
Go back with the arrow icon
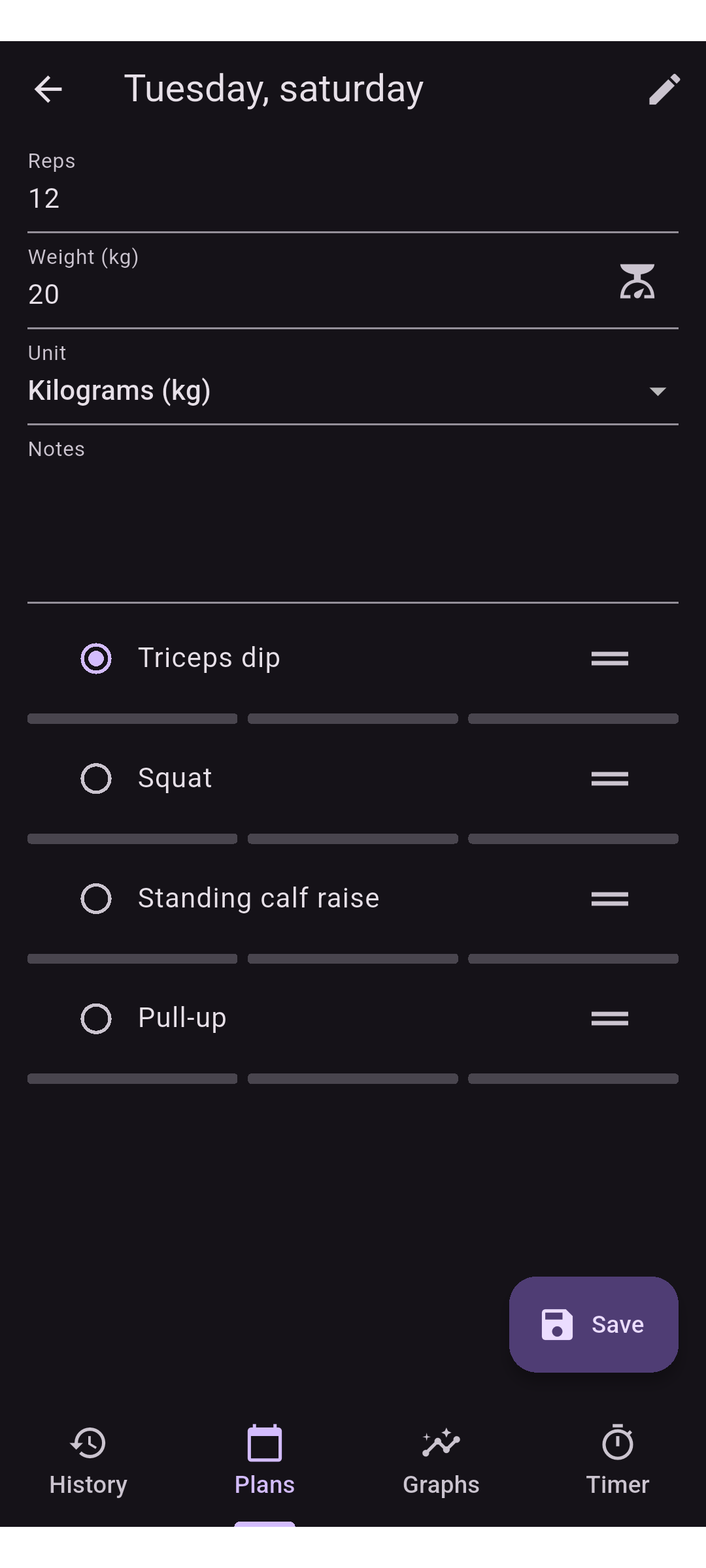pyautogui.click(x=48, y=90)
